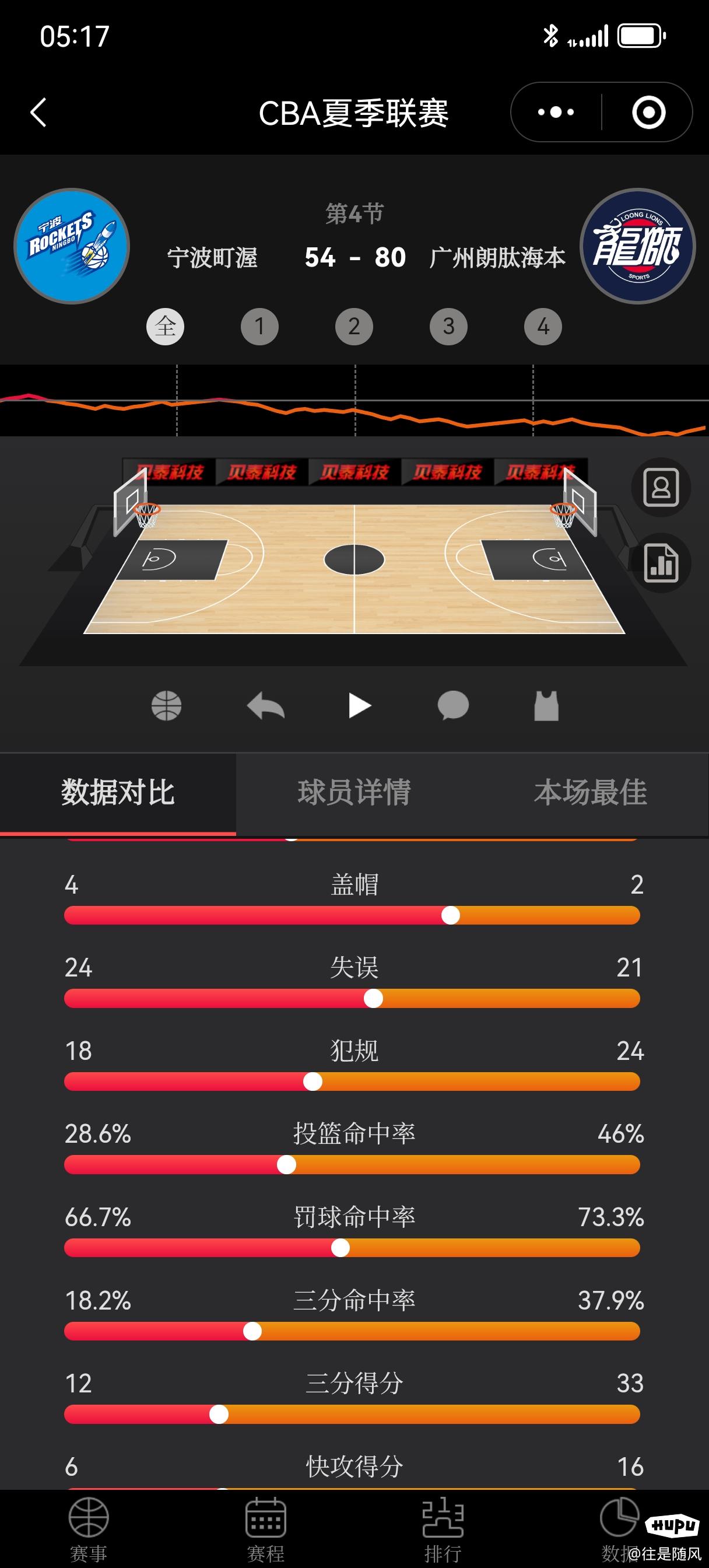Open the stats chart icon beside court

tap(661, 563)
